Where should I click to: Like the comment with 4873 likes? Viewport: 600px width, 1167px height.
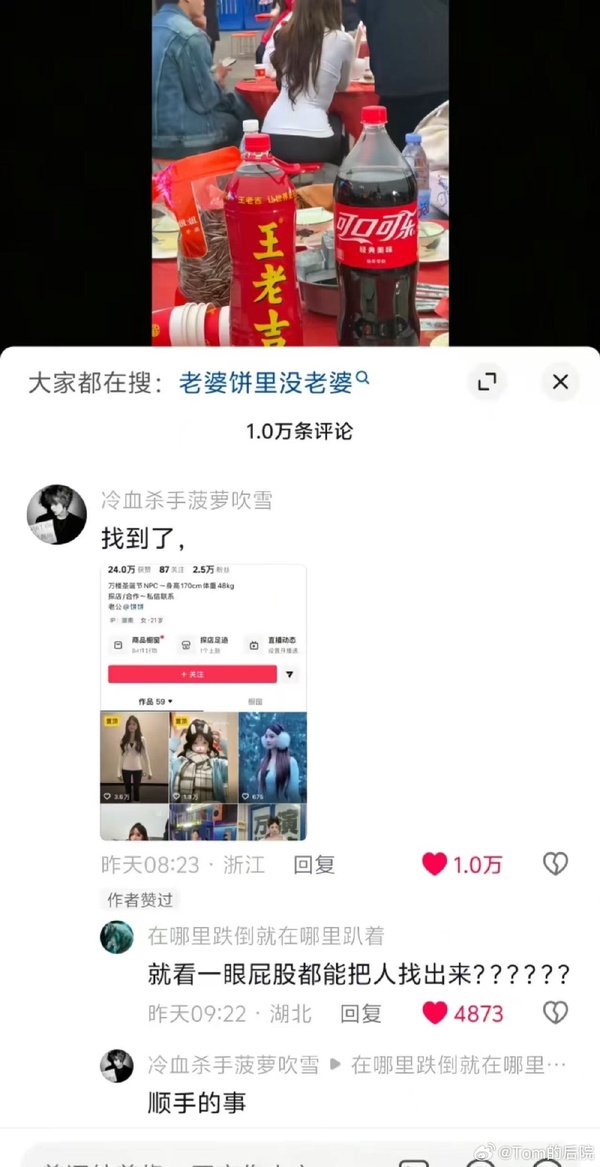(435, 1013)
